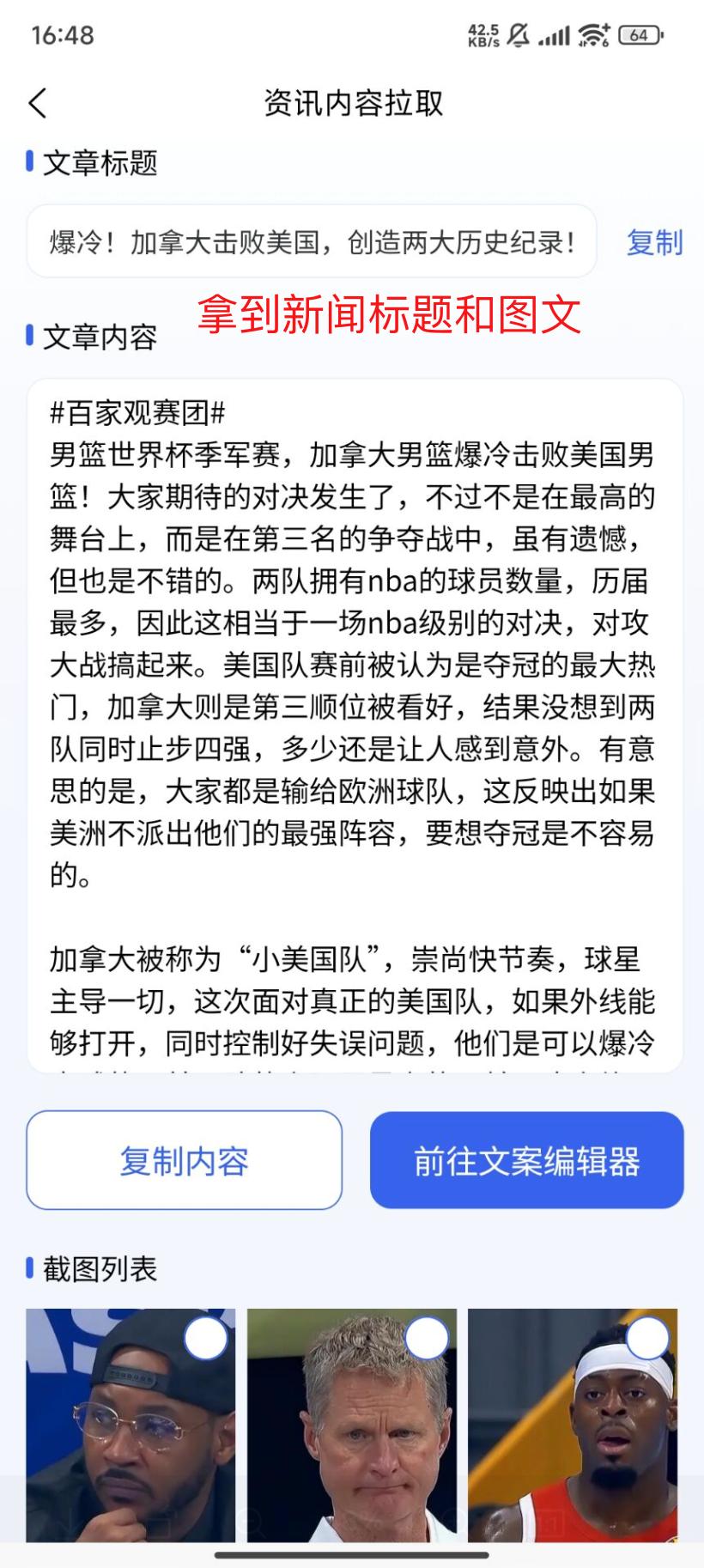Tap the 复制内容 button
Image resolution: width=704 pixels, height=1568 pixels.
pyautogui.click(x=184, y=1160)
